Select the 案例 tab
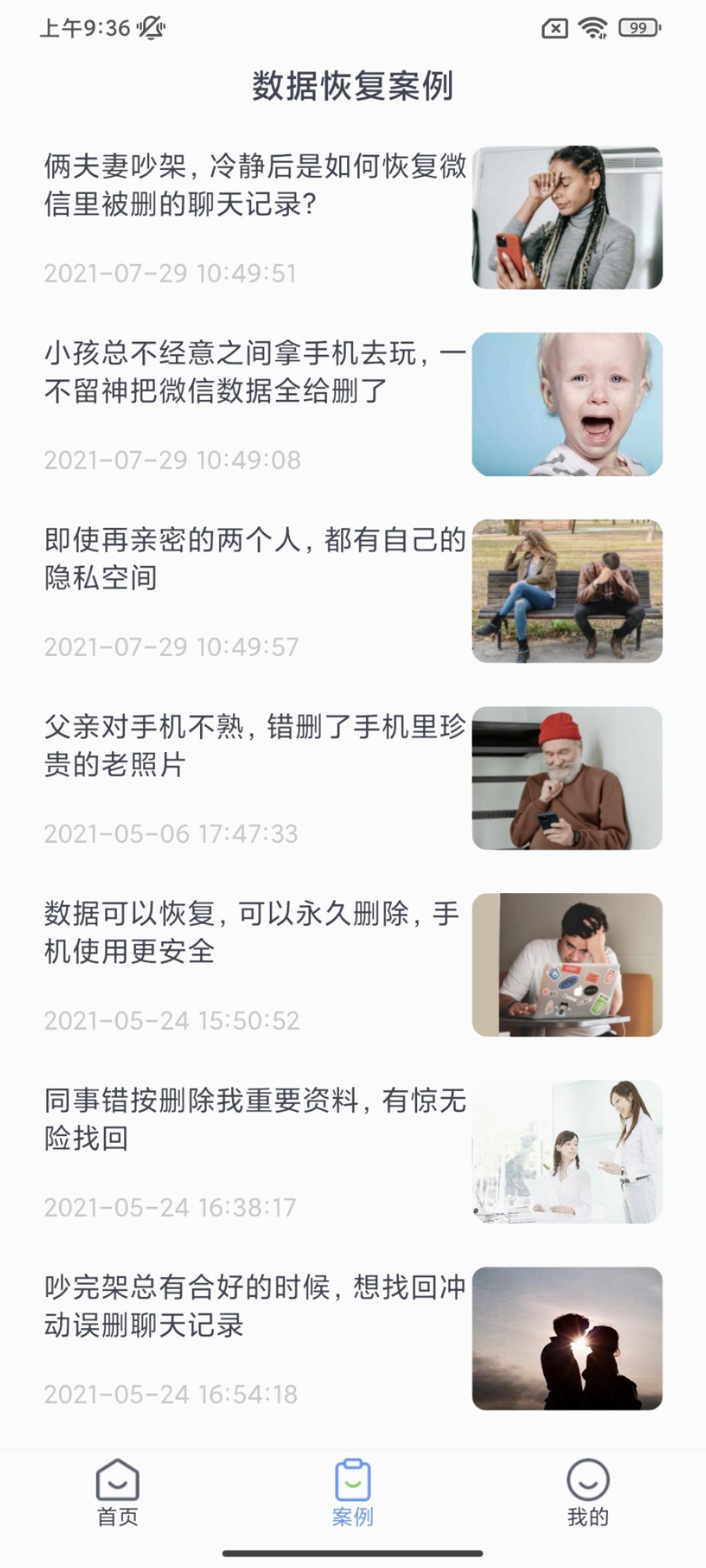The height and width of the screenshot is (1568, 706). point(353,1492)
